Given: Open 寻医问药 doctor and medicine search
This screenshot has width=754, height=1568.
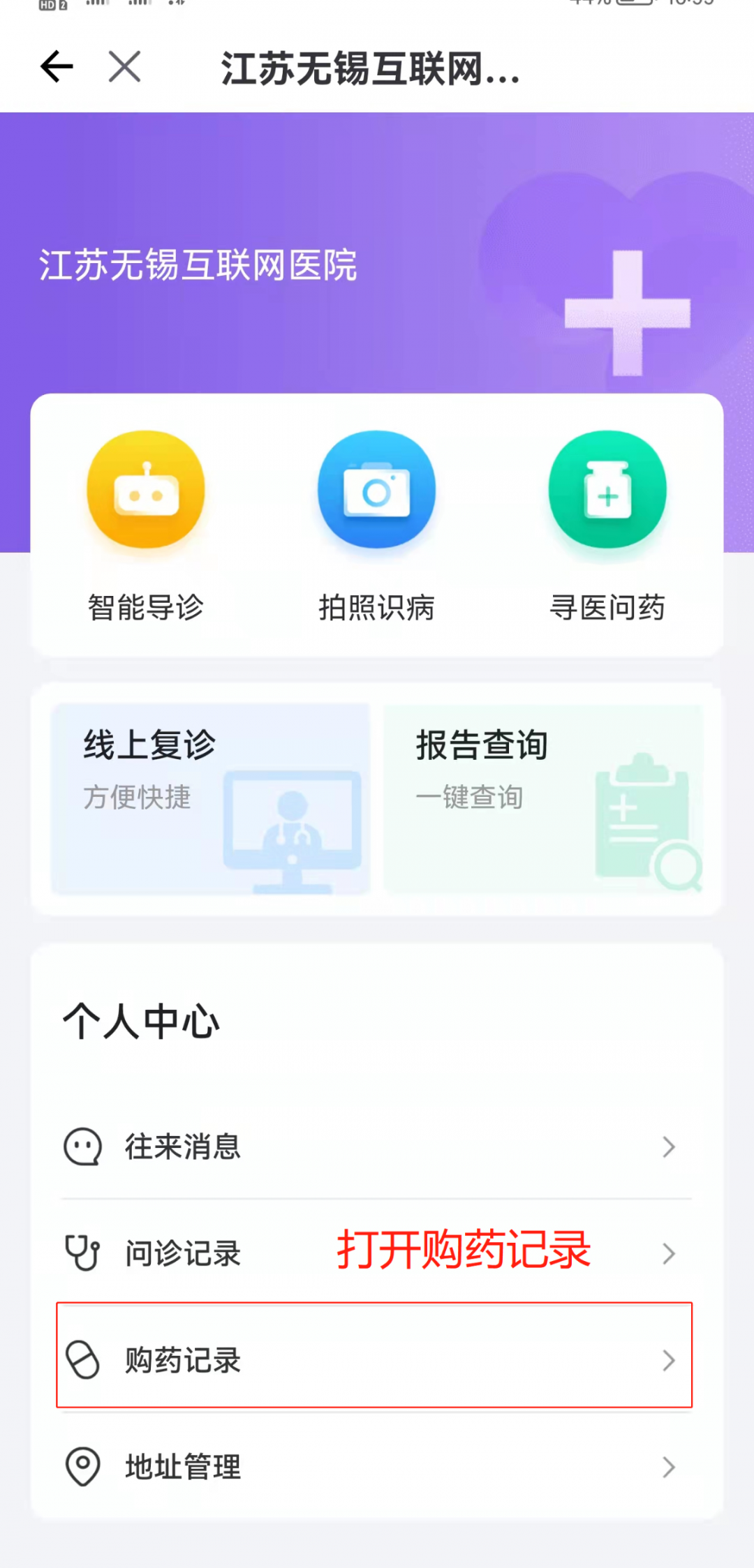Looking at the screenshot, I should coord(607,525).
